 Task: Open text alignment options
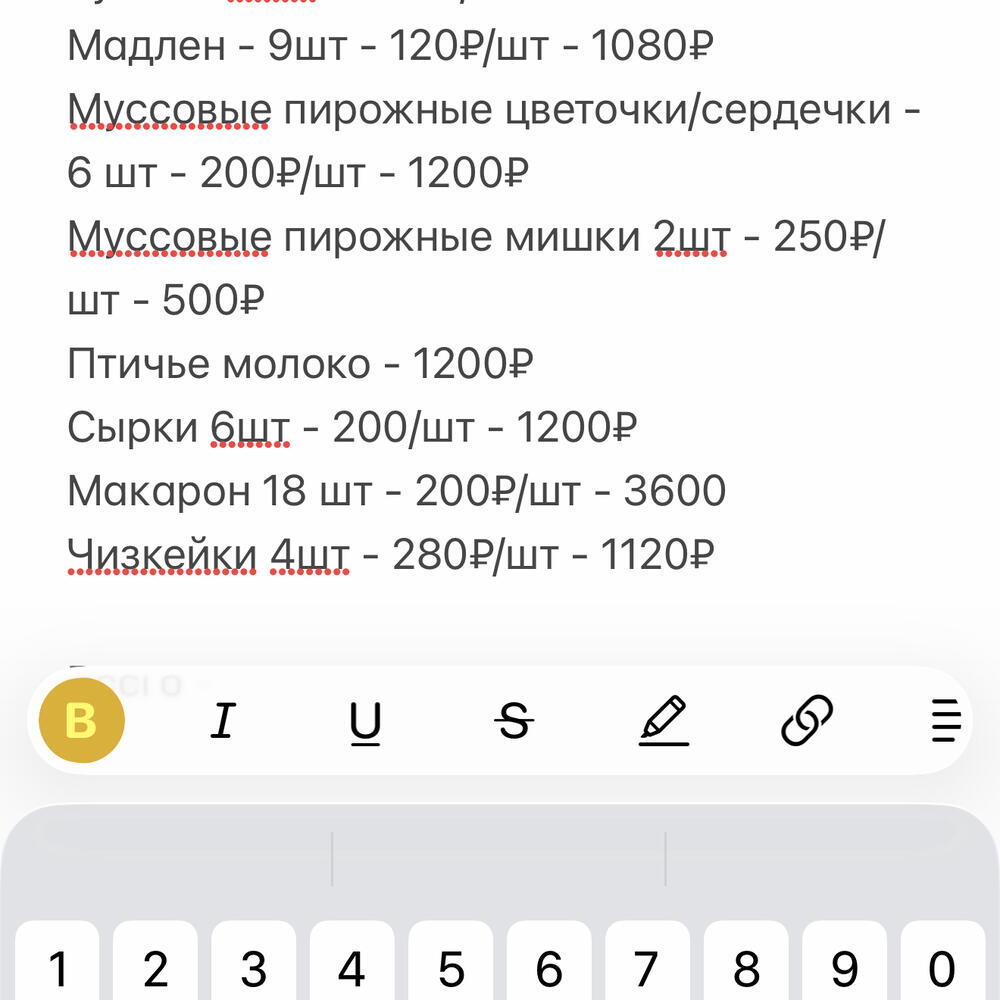click(x=946, y=721)
